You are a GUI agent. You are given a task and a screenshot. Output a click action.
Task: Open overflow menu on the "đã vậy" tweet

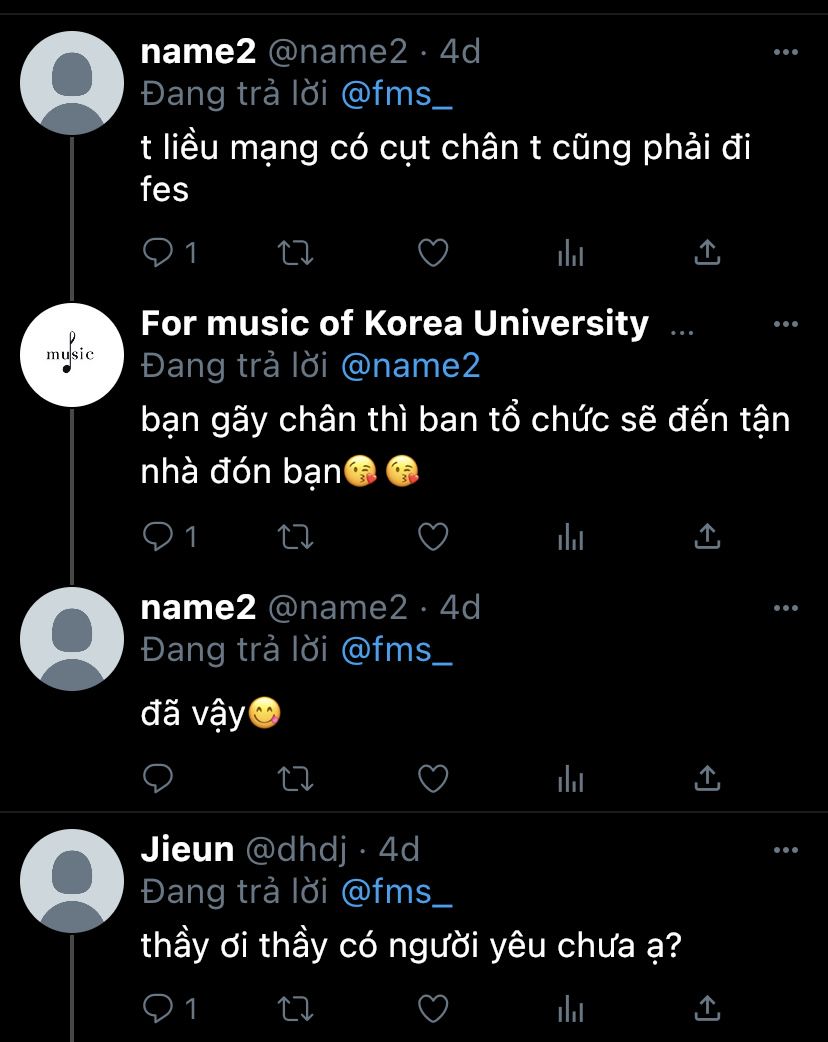pos(786,608)
